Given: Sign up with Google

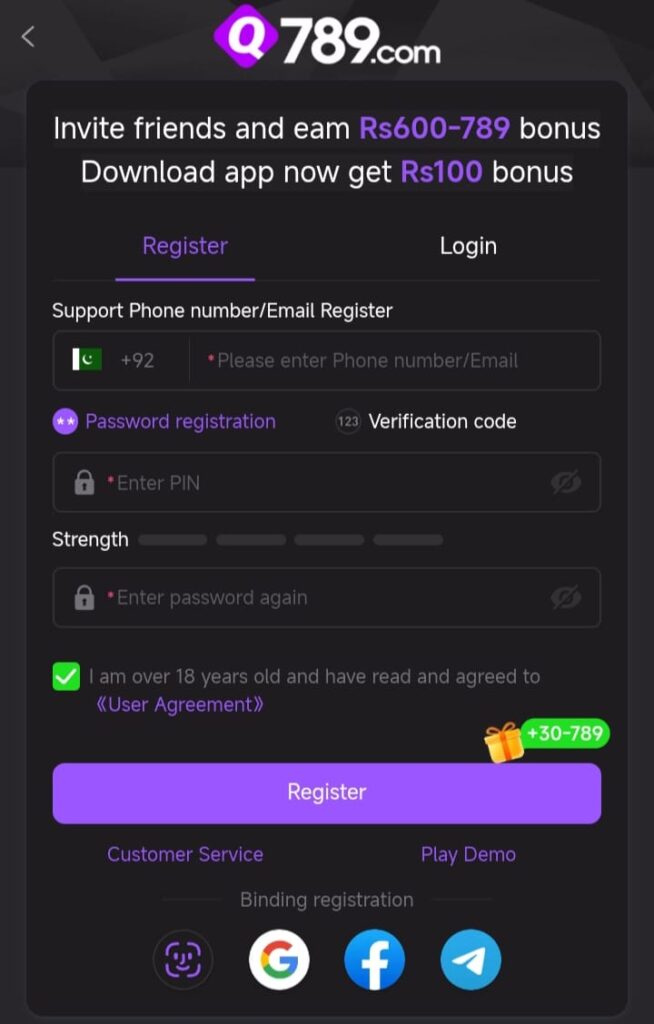Looking at the screenshot, I should (x=279, y=960).
